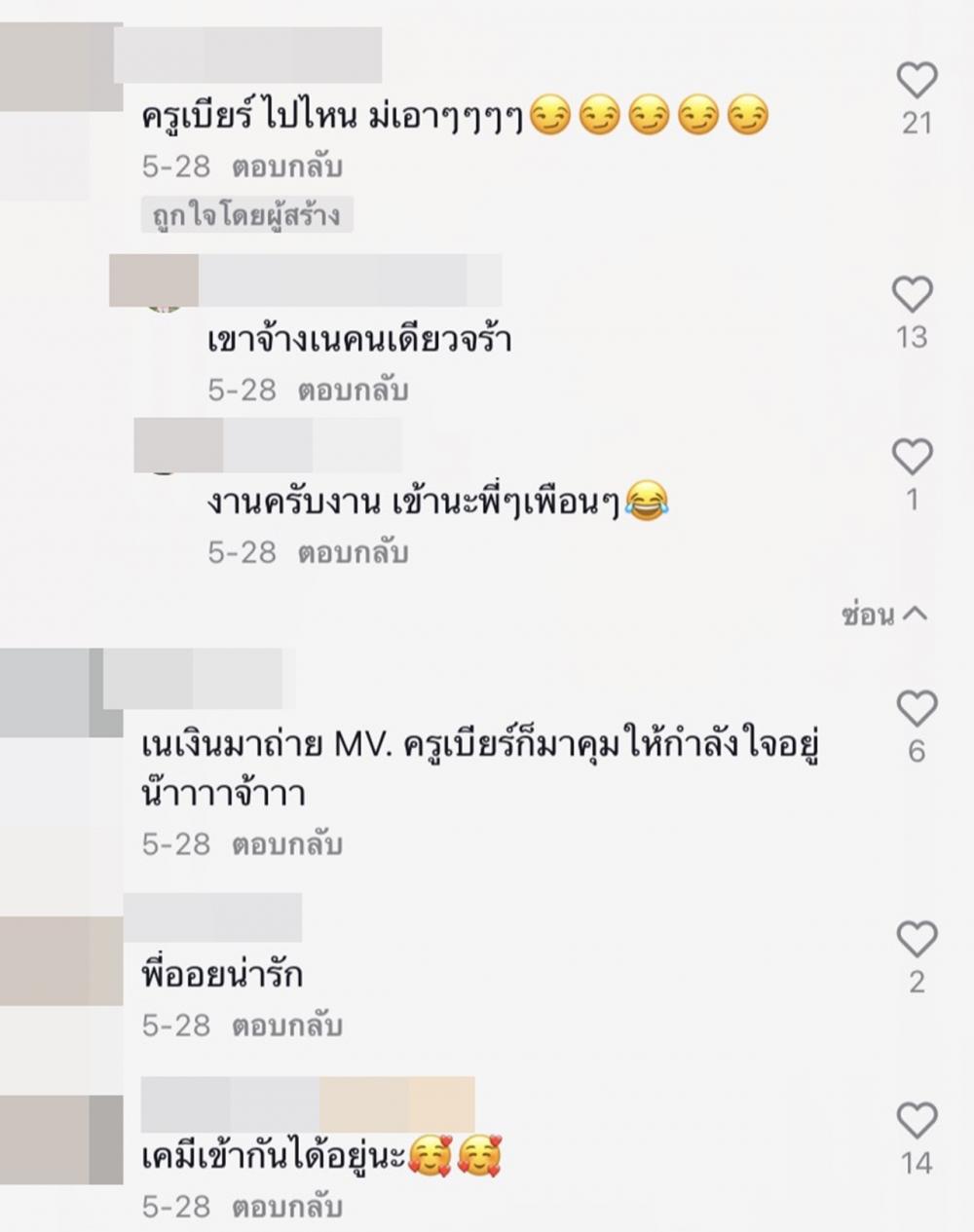The height and width of the screenshot is (1232, 974).
Task: Like the reply 'งานครับงาน เข้านะพี่ๆเพือนๆ'
Action: 913,457
